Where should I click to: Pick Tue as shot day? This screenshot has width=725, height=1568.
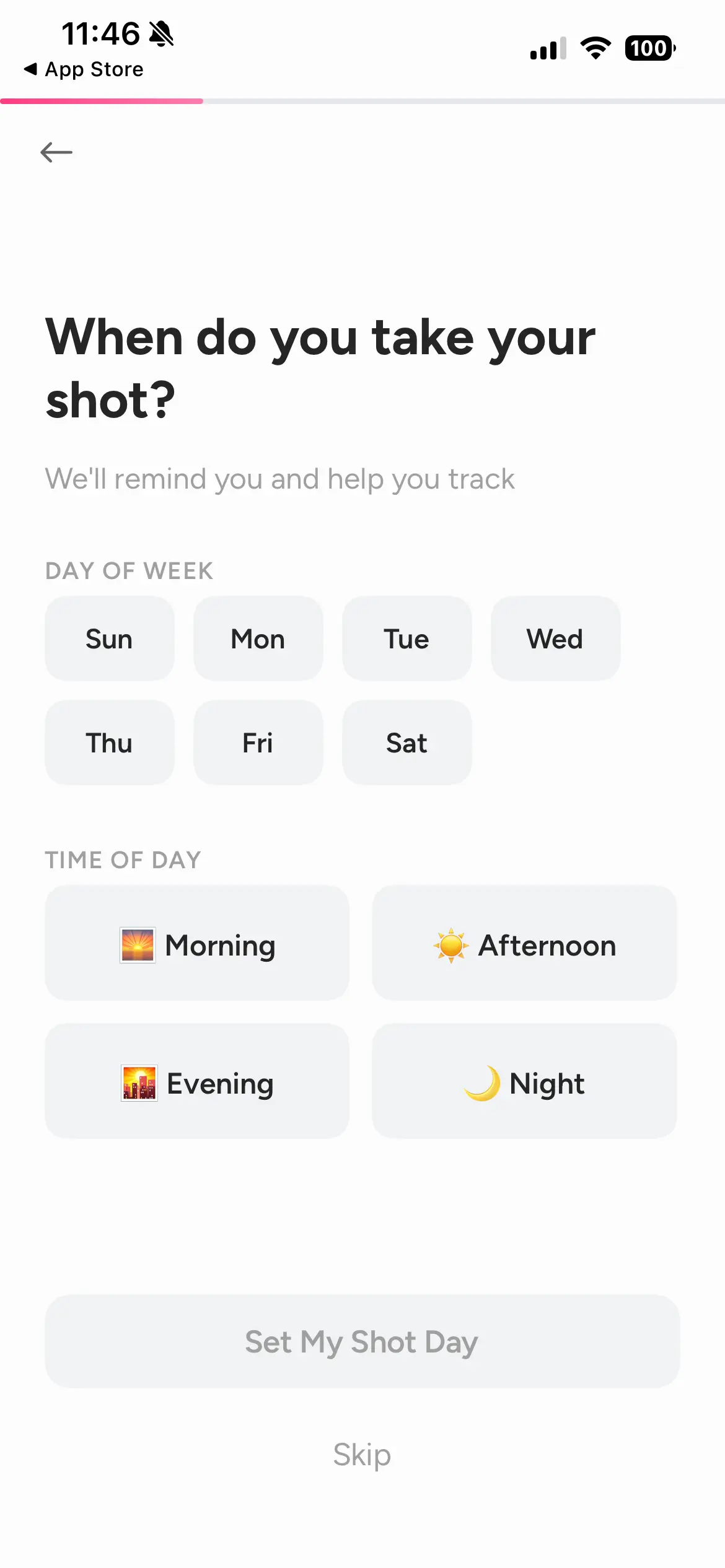click(406, 638)
